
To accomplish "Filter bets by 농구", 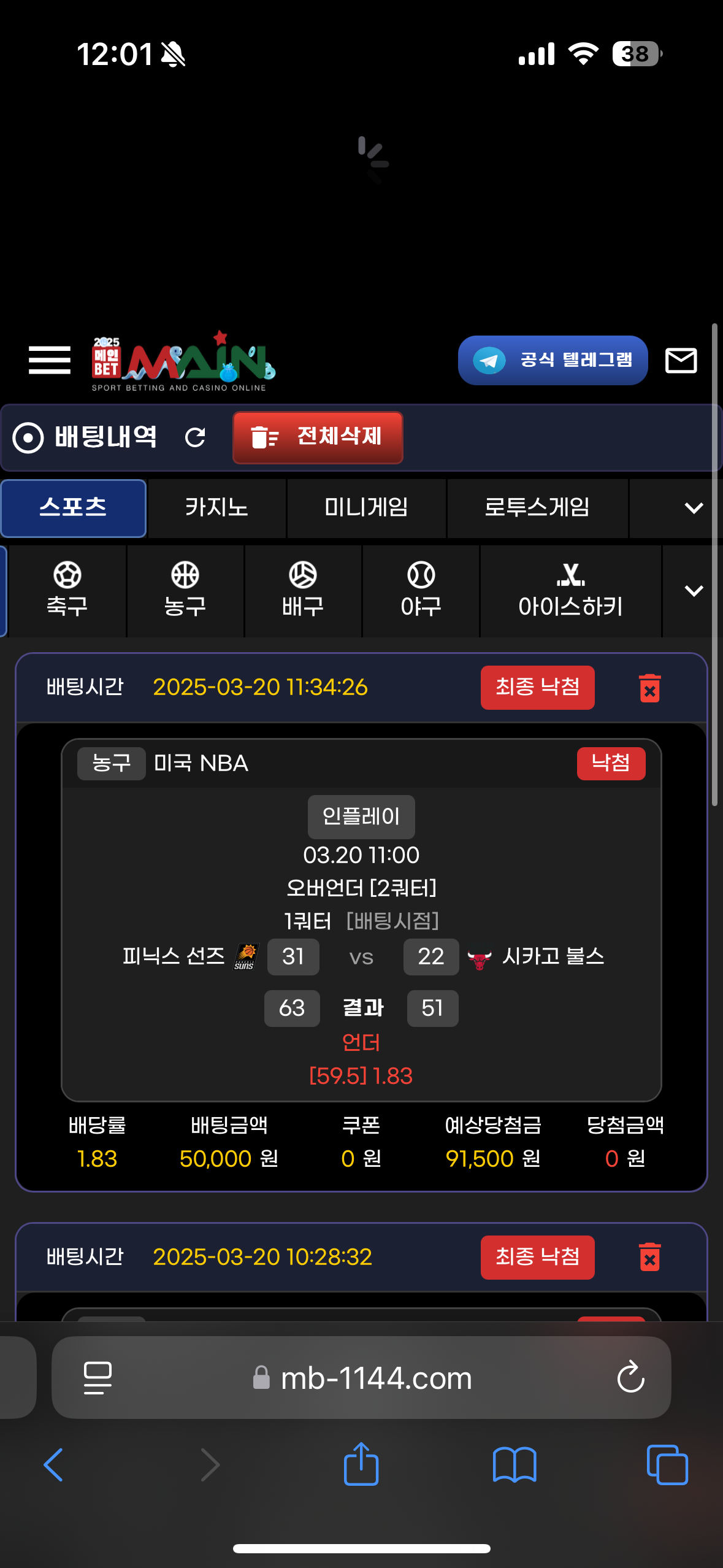I will coord(185,590).
